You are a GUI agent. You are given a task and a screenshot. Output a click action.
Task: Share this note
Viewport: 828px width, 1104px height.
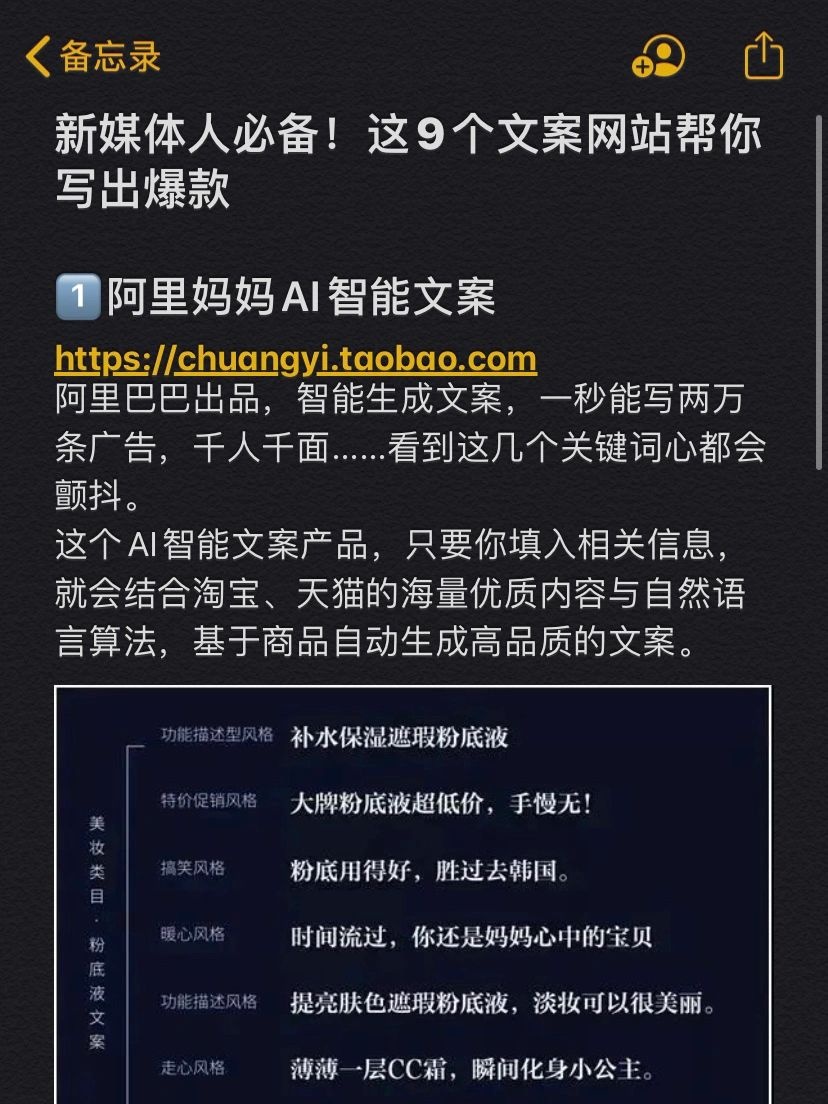[764, 55]
